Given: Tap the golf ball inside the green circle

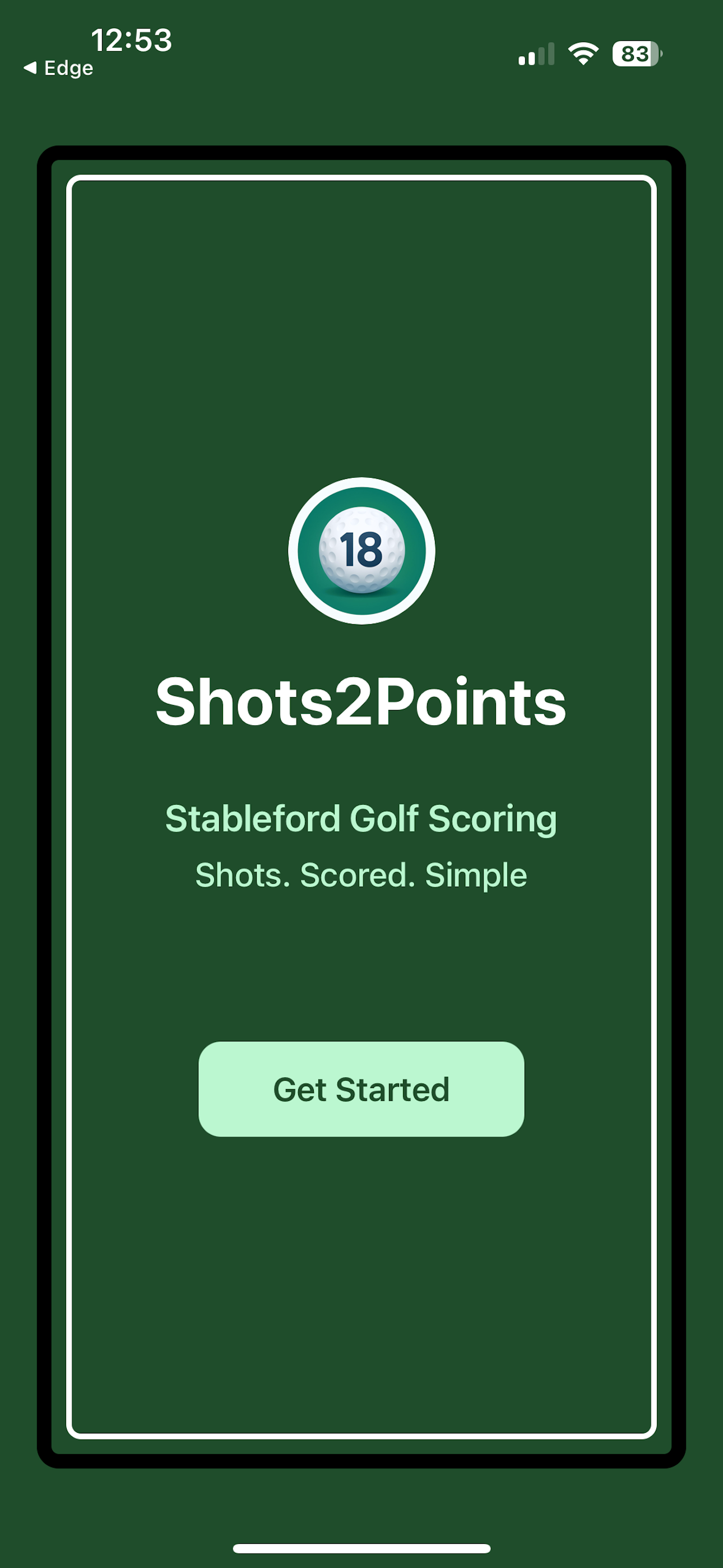Looking at the screenshot, I should [x=361, y=550].
